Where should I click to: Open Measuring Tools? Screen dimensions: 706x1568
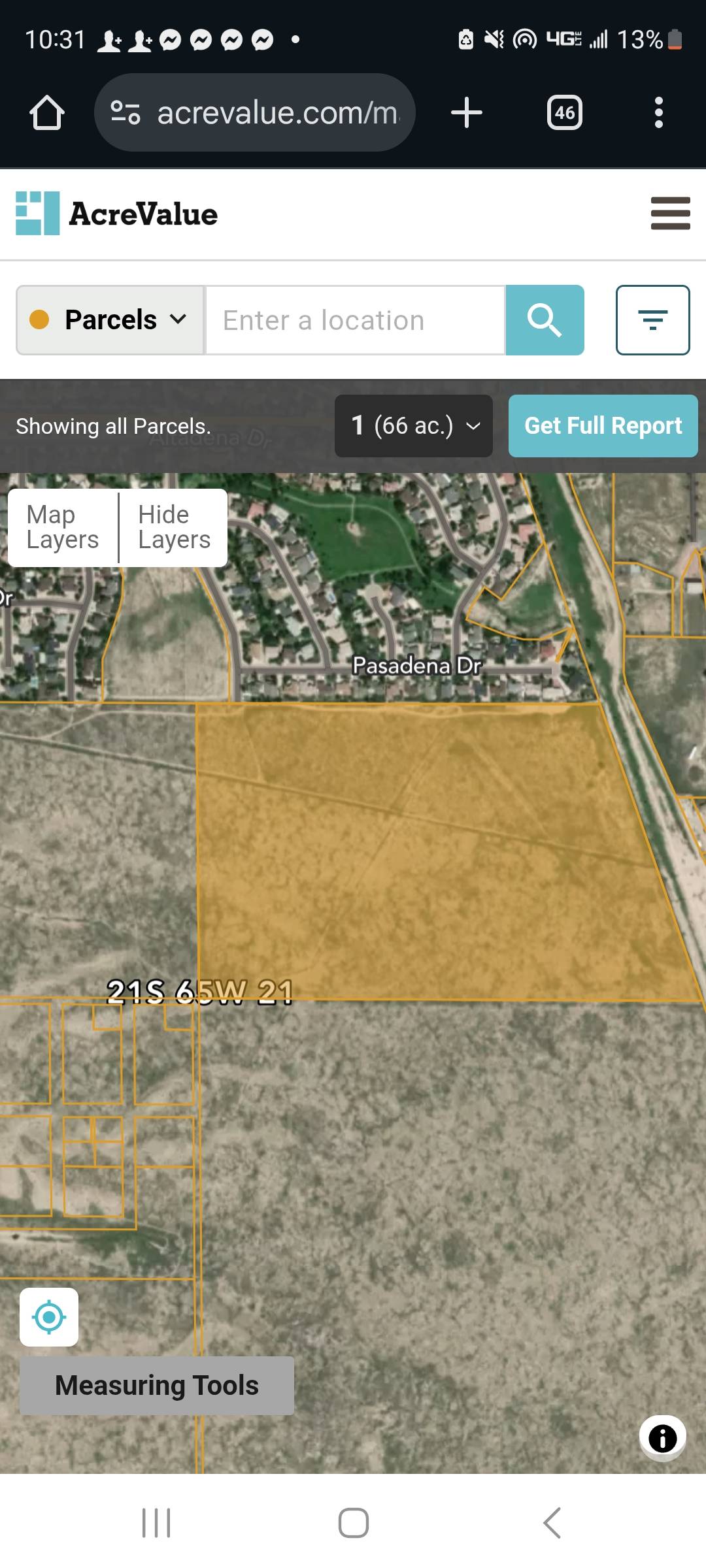157,1385
